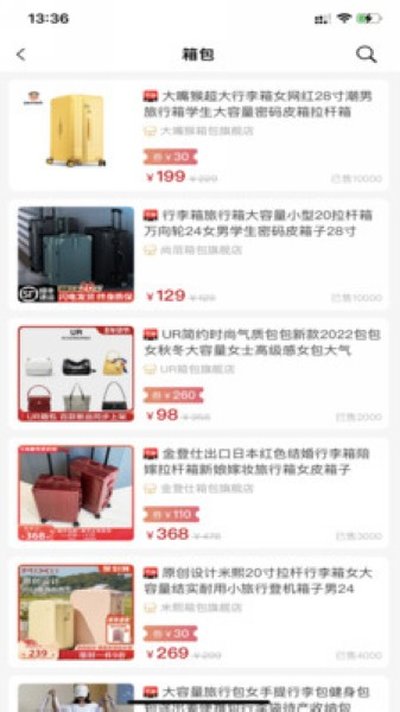
Task: Select the red 金登仕 wedding suitcase card
Action: coord(199,493)
